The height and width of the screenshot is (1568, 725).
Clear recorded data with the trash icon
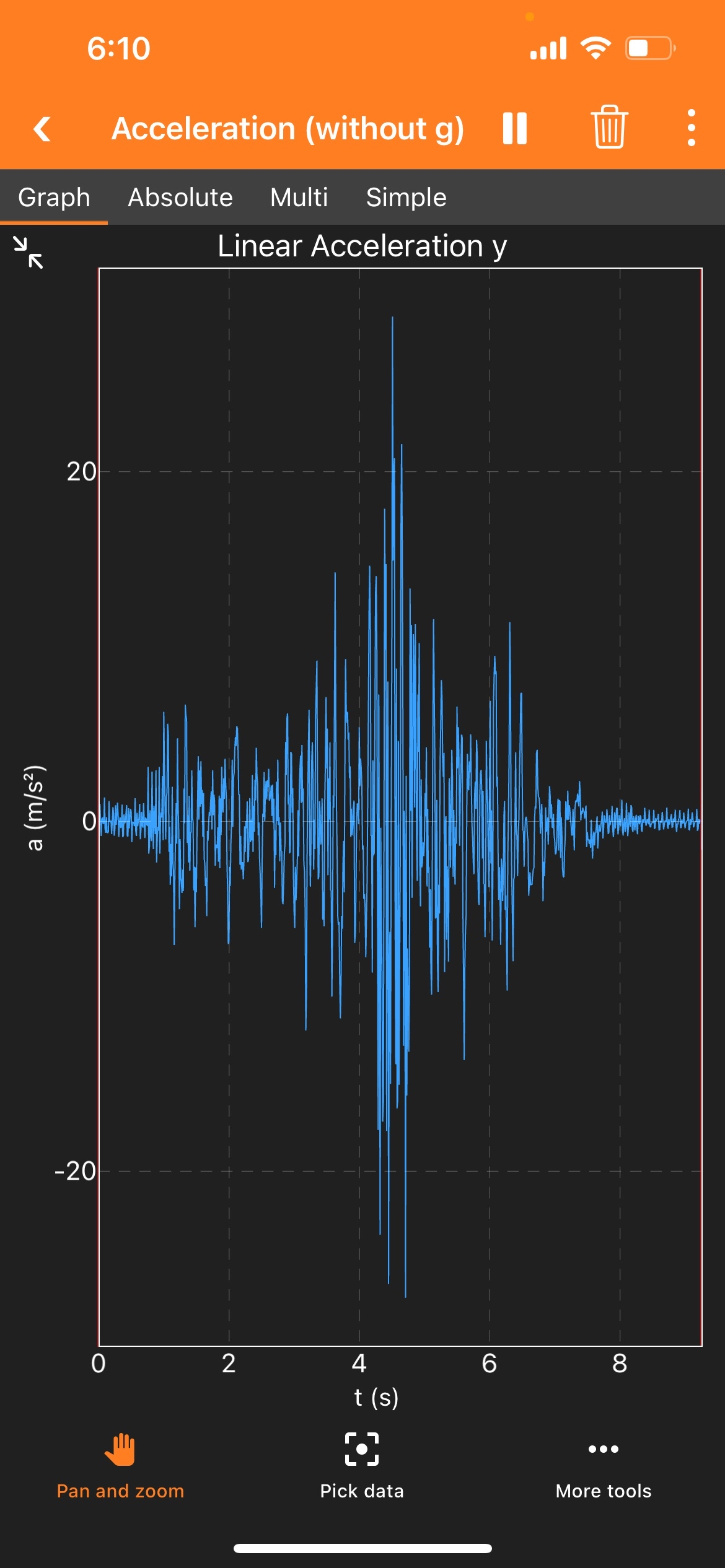pos(609,128)
